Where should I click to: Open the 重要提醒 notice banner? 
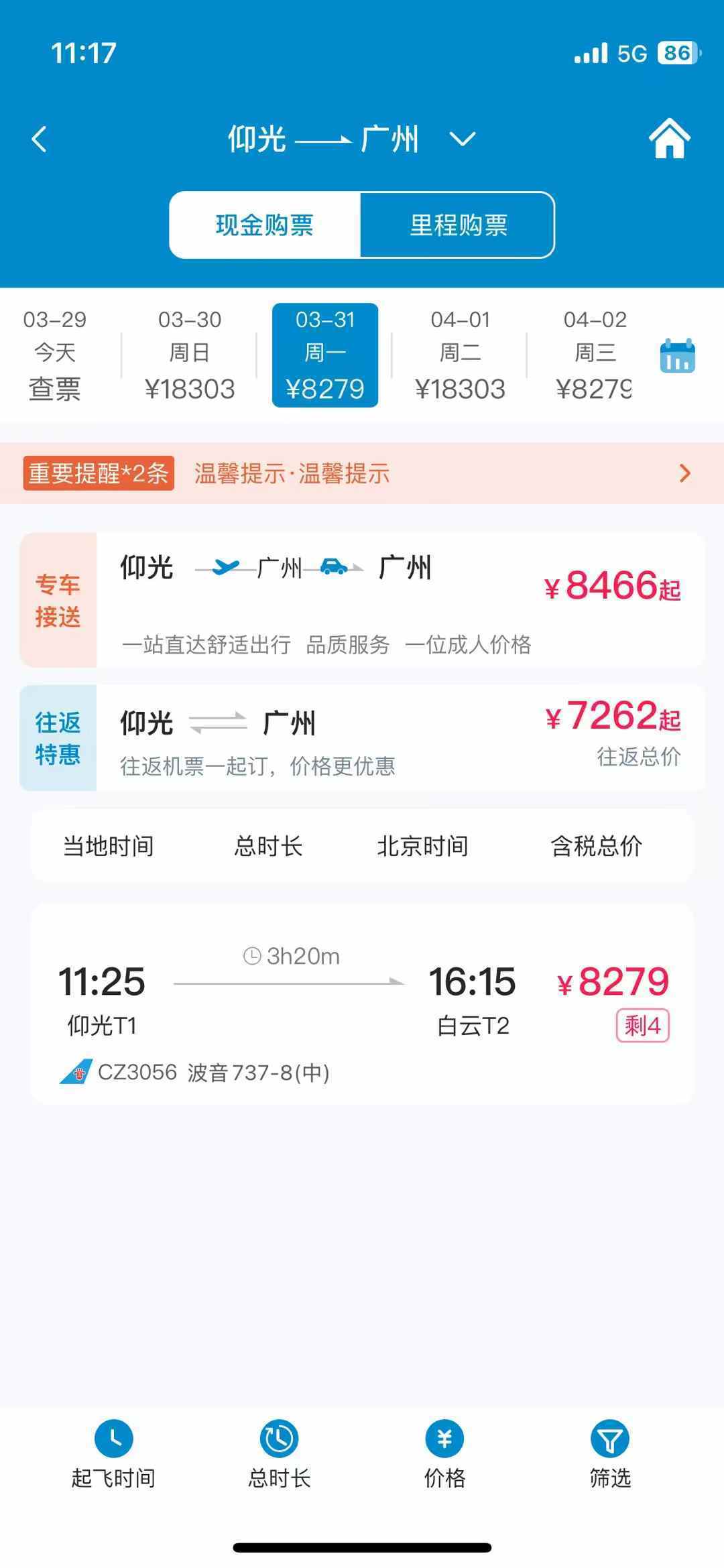pyautogui.click(x=362, y=473)
